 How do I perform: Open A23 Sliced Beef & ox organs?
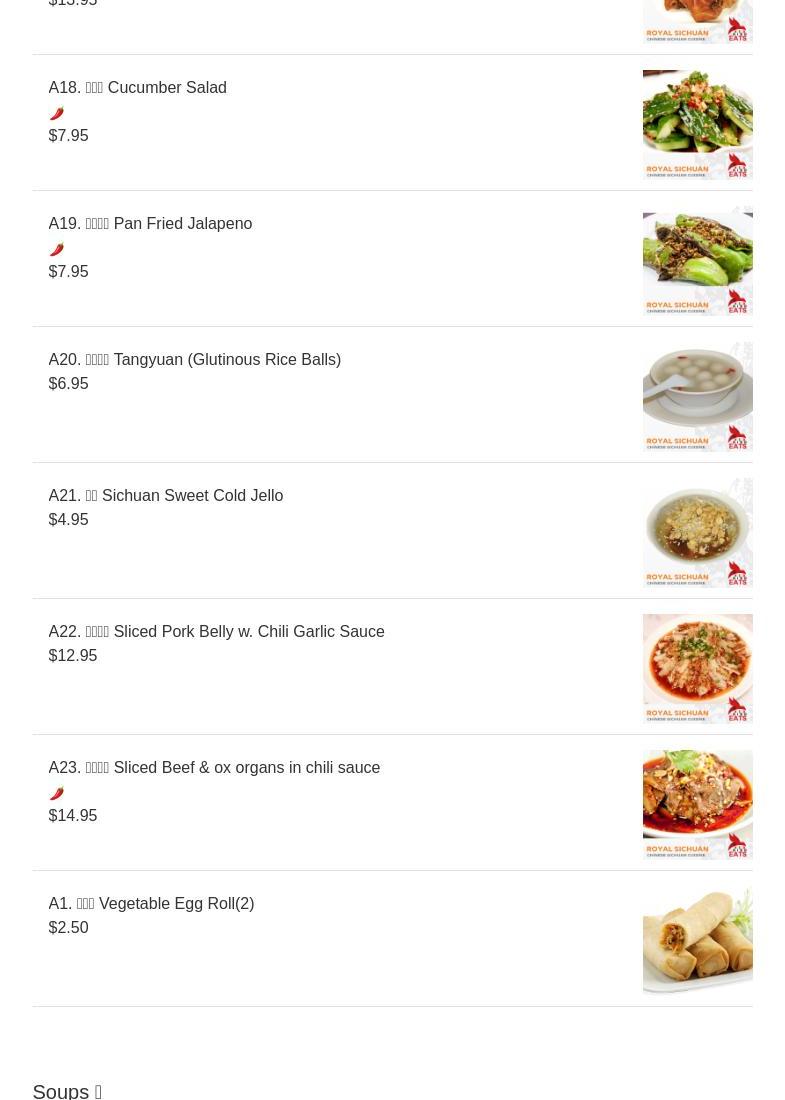(215, 768)
